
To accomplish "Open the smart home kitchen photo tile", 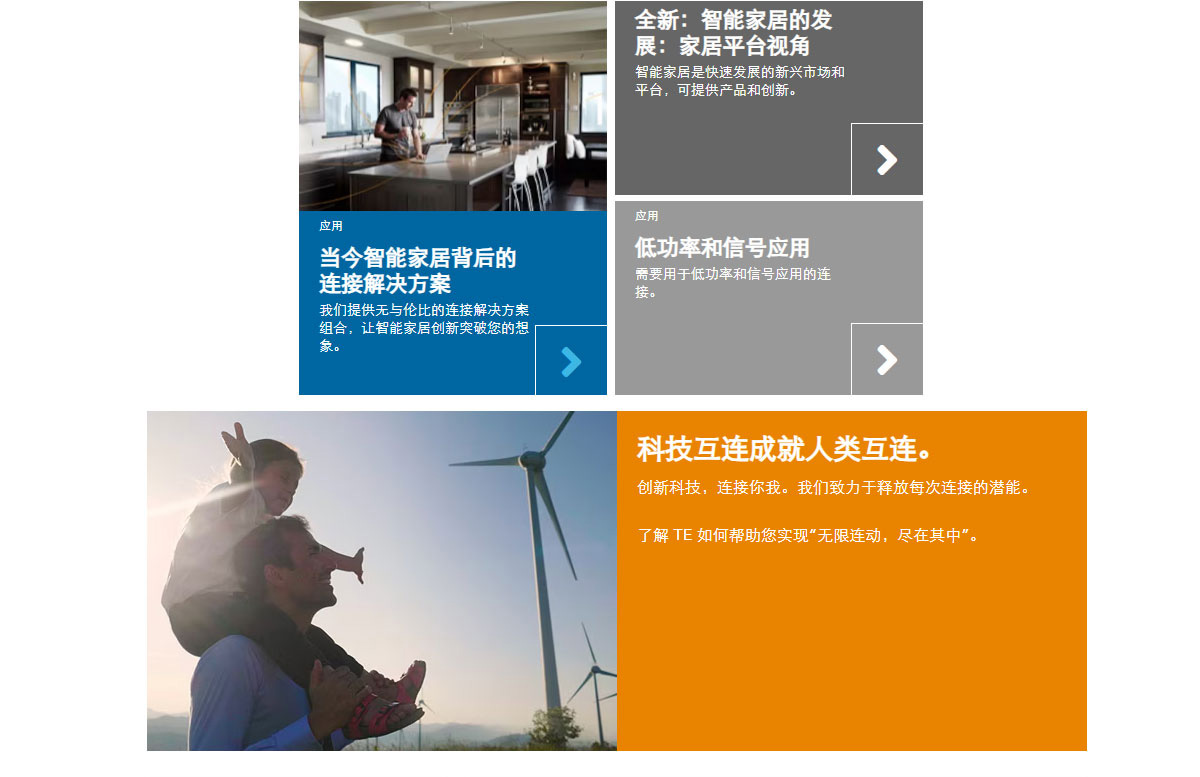I will pyautogui.click(x=452, y=106).
